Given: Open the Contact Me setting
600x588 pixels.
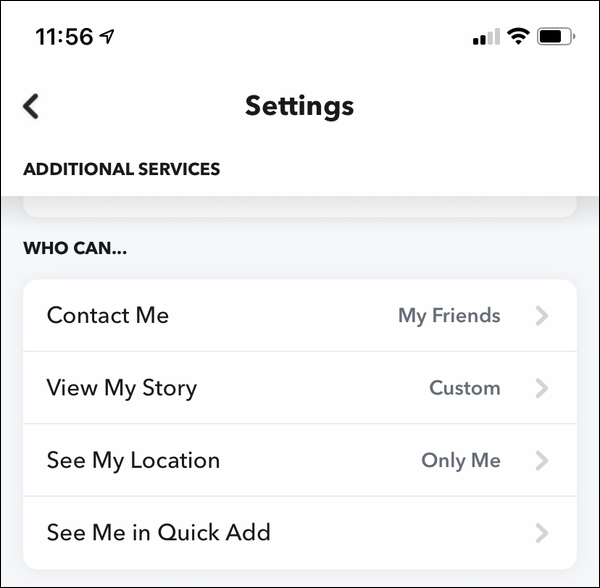Looking at the screenshot, I should point(300,316).
